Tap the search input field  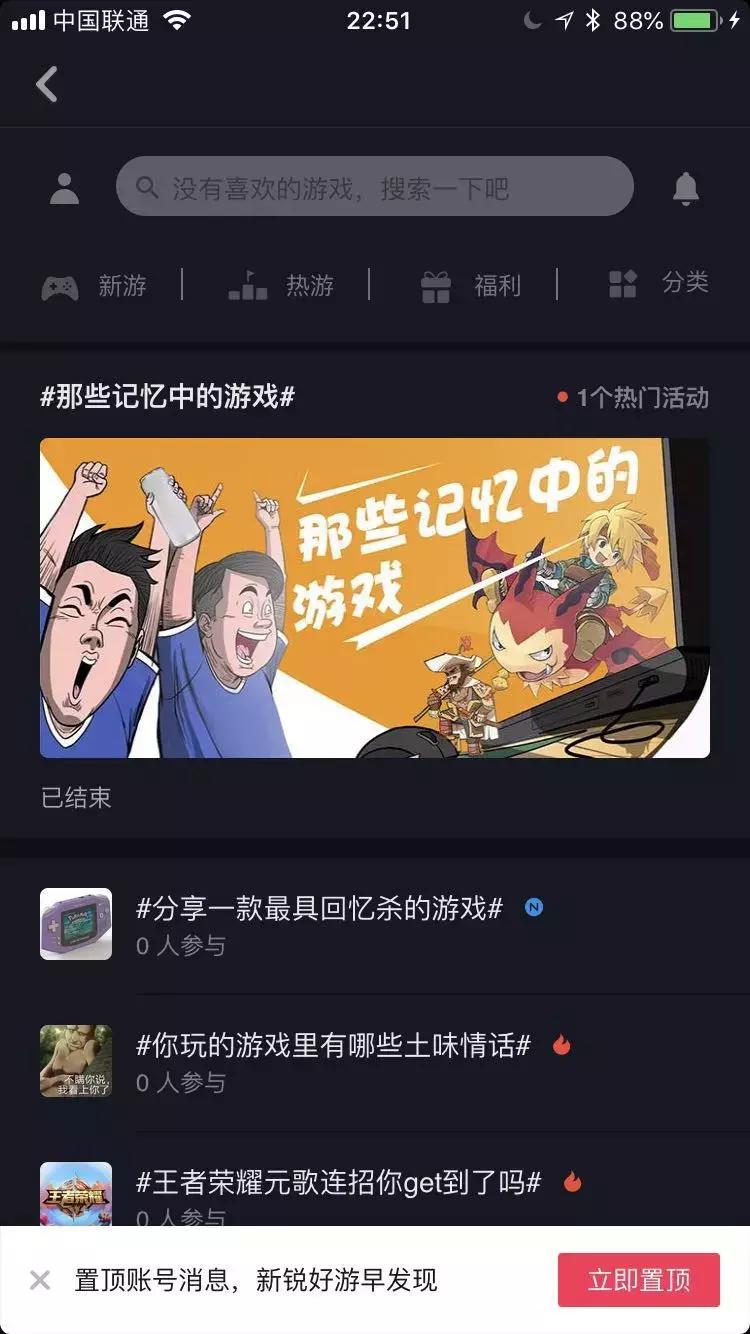(375, 187)
